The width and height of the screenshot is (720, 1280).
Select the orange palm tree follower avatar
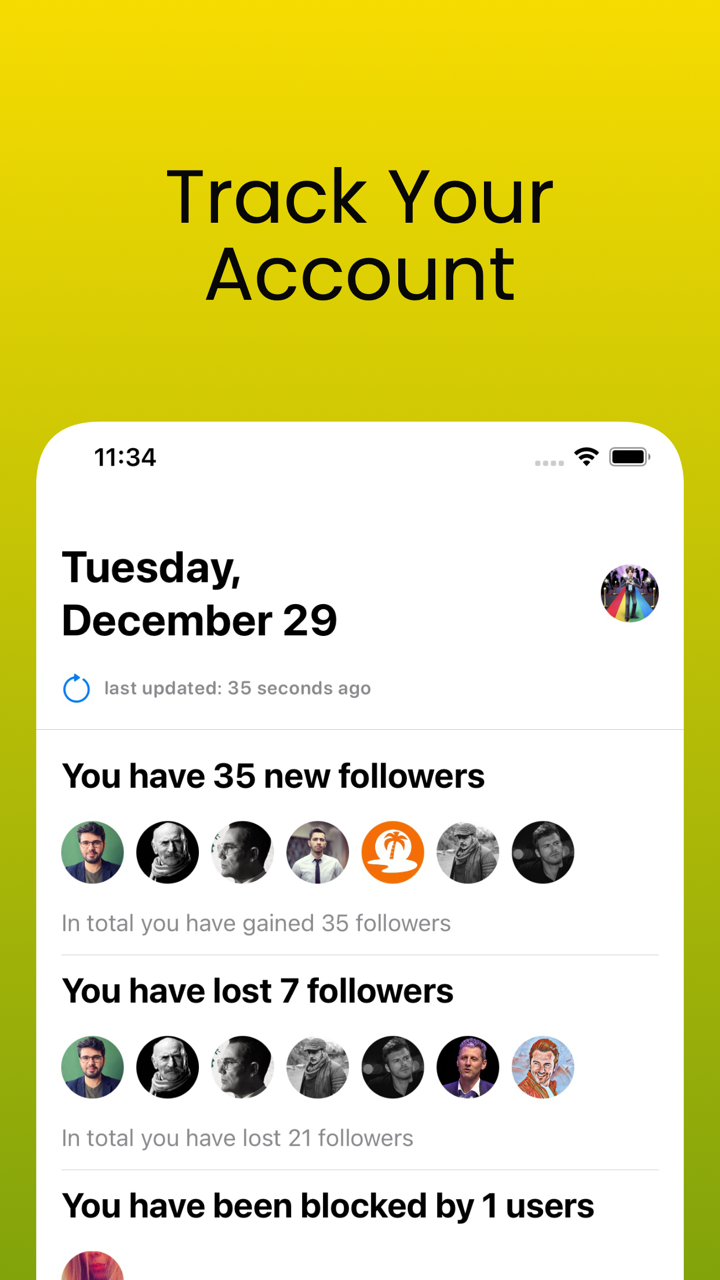click(x=392, y=852)
